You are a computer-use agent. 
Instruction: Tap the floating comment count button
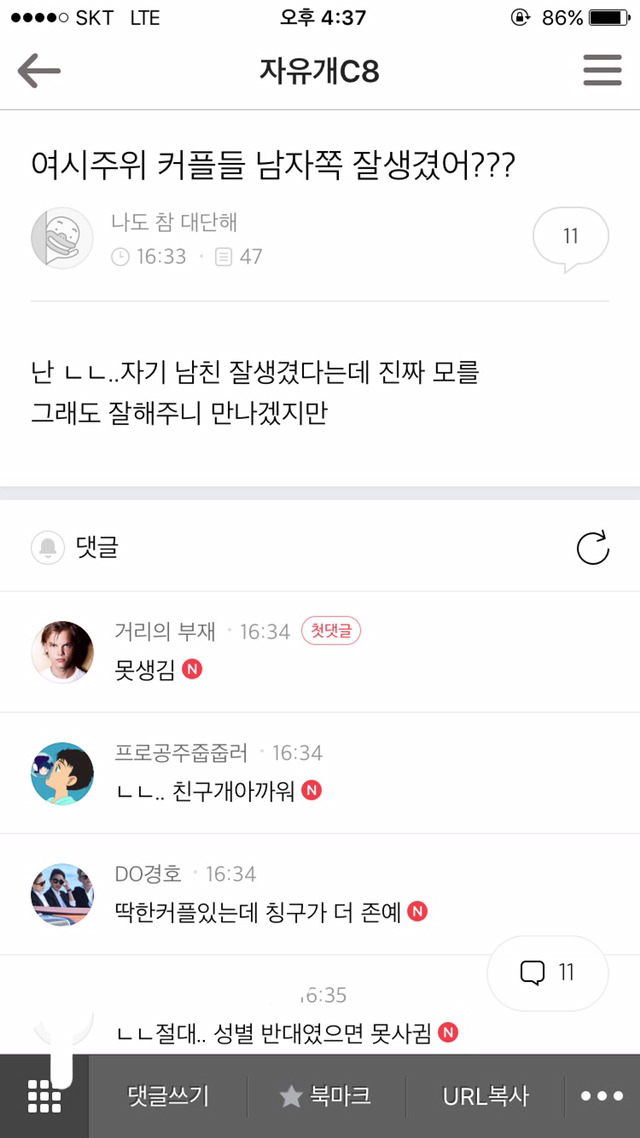[x=548, y=973]
